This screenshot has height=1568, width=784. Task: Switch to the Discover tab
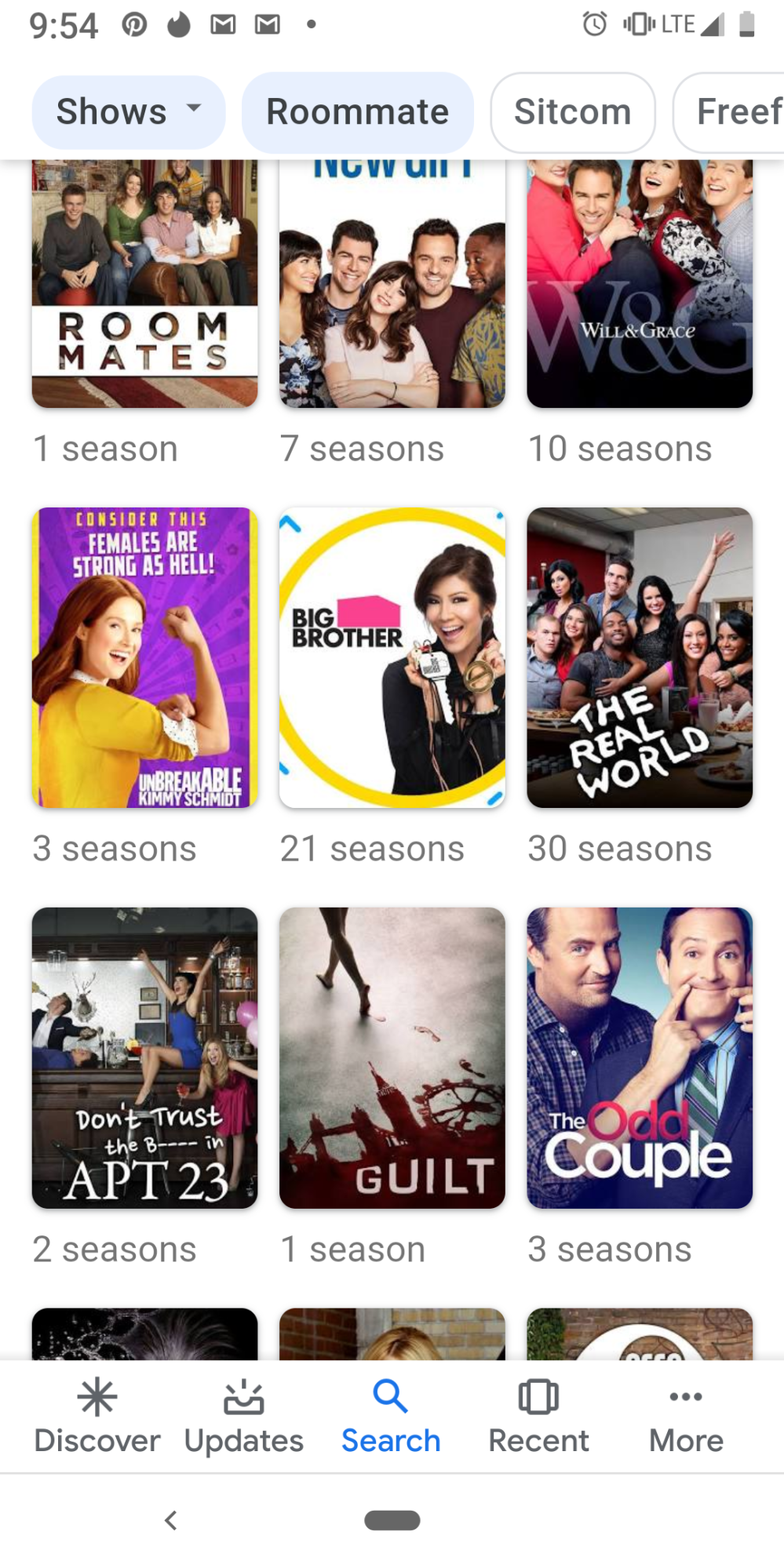pos(97,1416)
